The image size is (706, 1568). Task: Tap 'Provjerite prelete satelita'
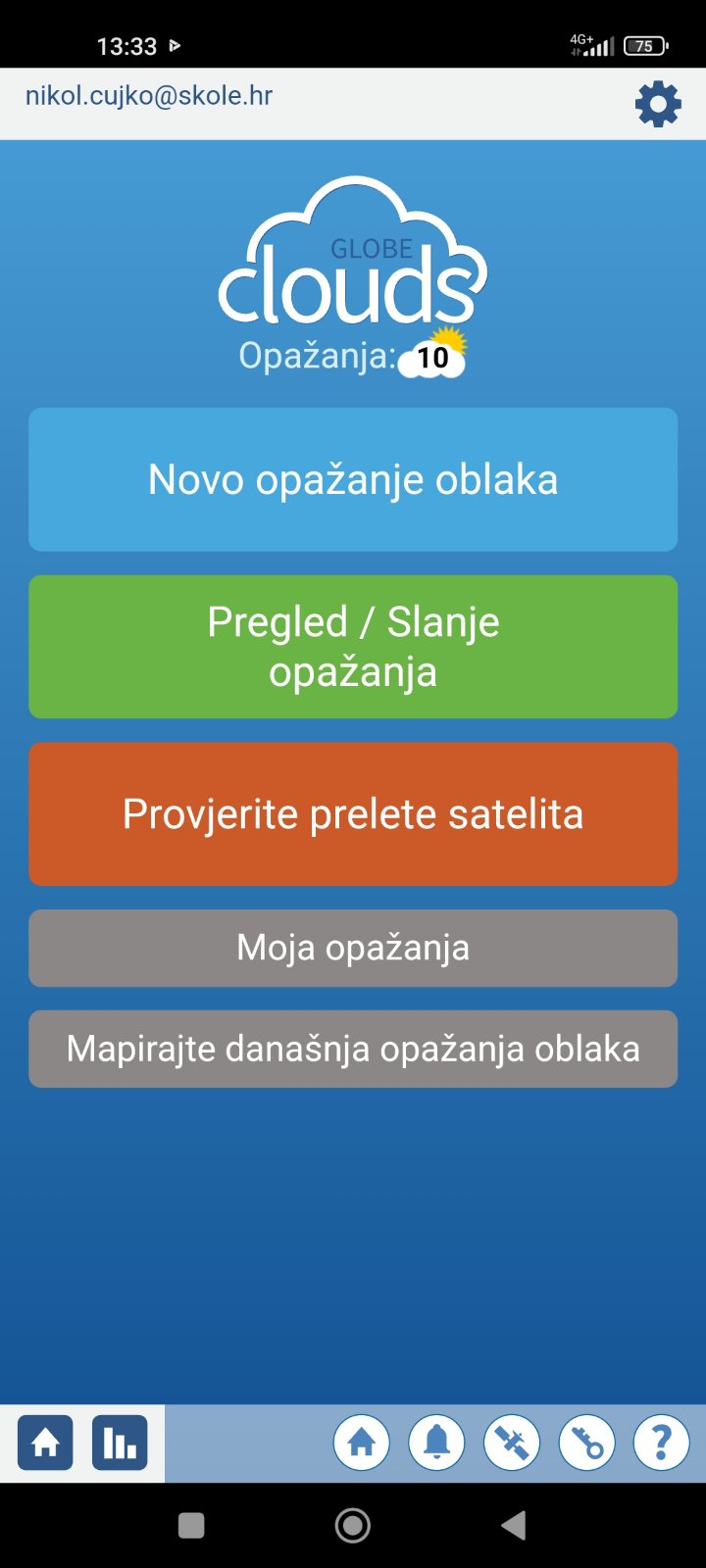(x=353, y=814)
